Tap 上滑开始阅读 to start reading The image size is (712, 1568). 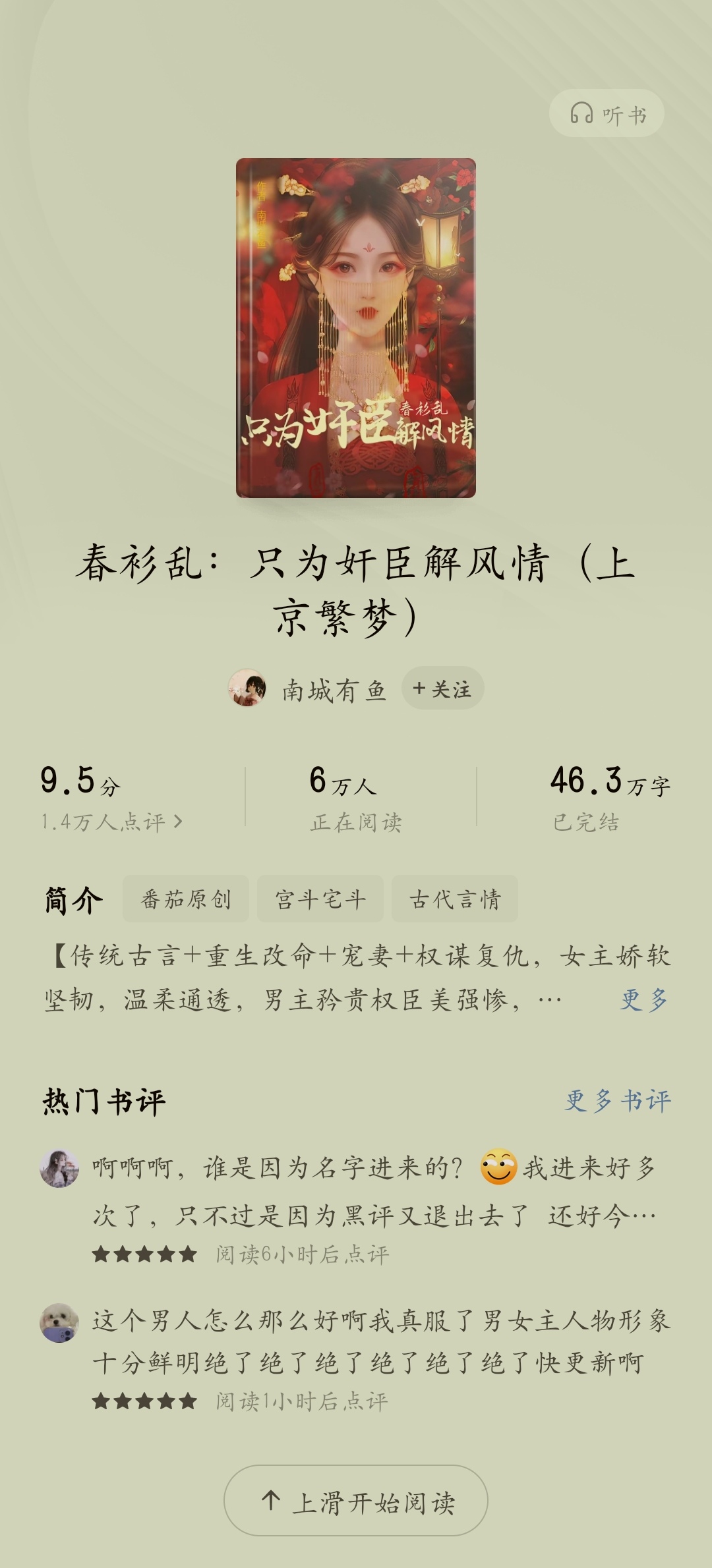click(356, 1502)
